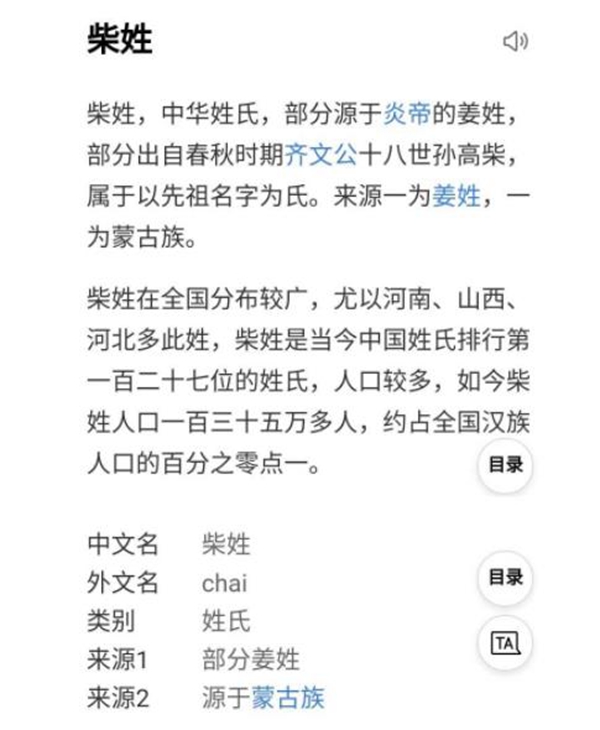Open the blue 姜姓 link
The image size is (600, 730).
(456, 197)
